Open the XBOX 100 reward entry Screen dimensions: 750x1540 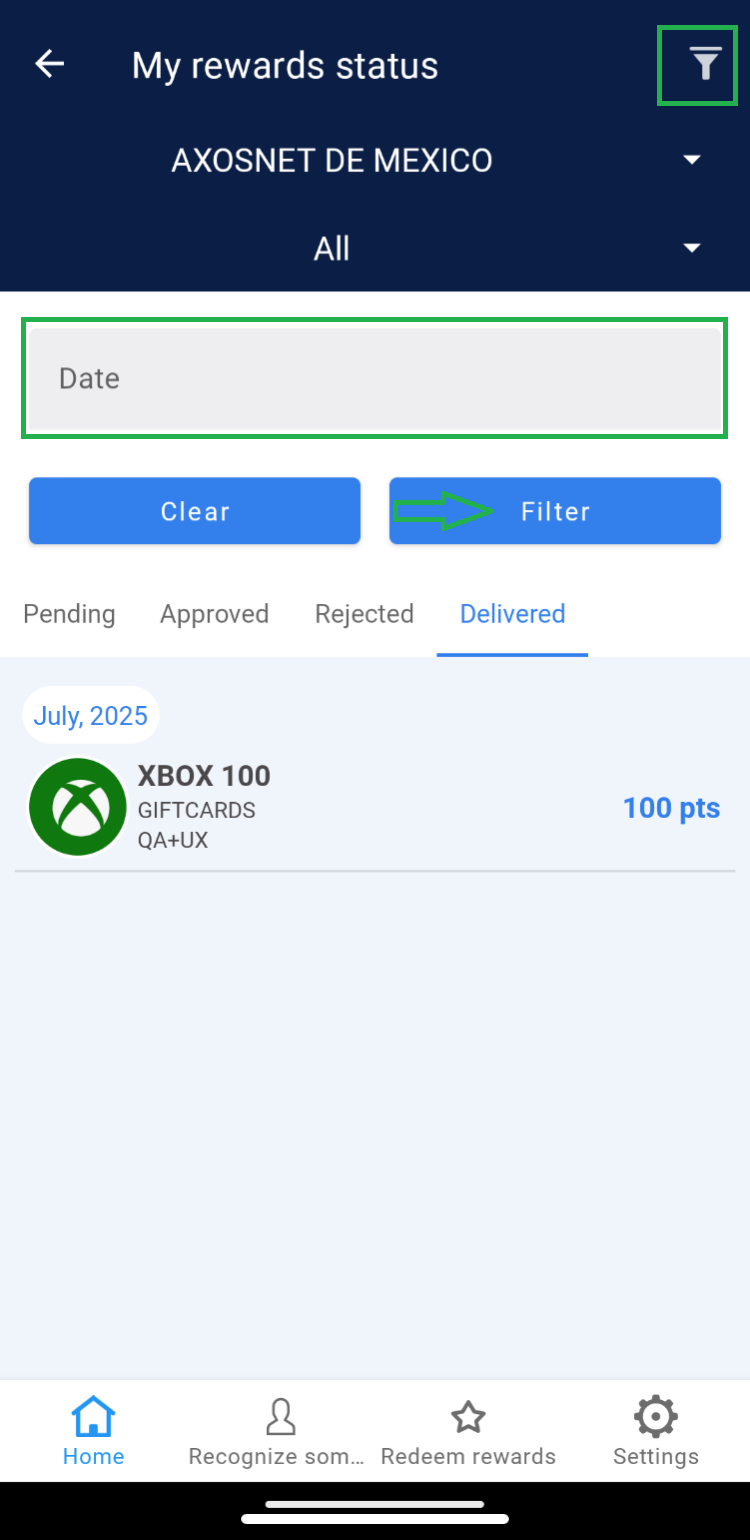coord(374,808)
